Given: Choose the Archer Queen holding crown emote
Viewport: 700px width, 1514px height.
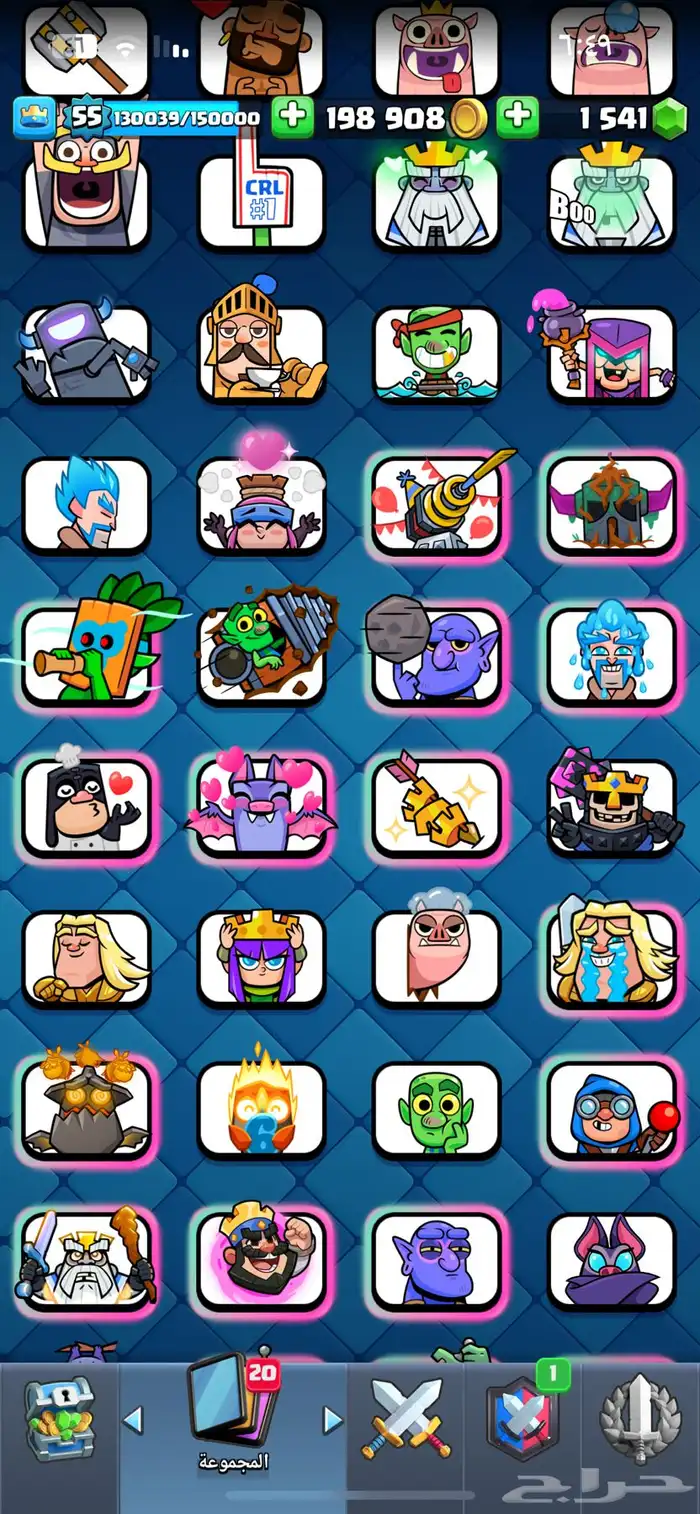Looking at the screenshot, I should (261, 957).
